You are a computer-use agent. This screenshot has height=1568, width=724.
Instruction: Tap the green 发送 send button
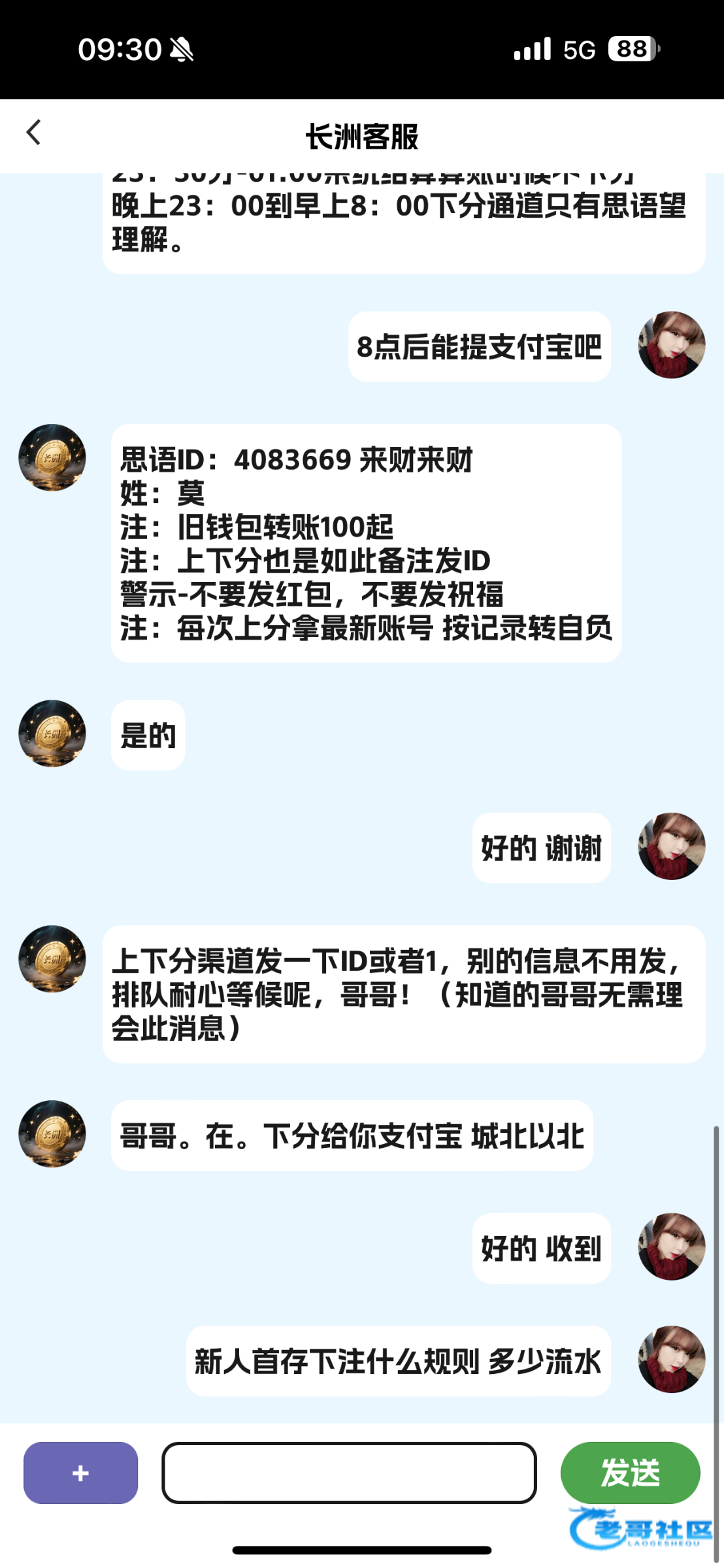tap(630, 1473)
